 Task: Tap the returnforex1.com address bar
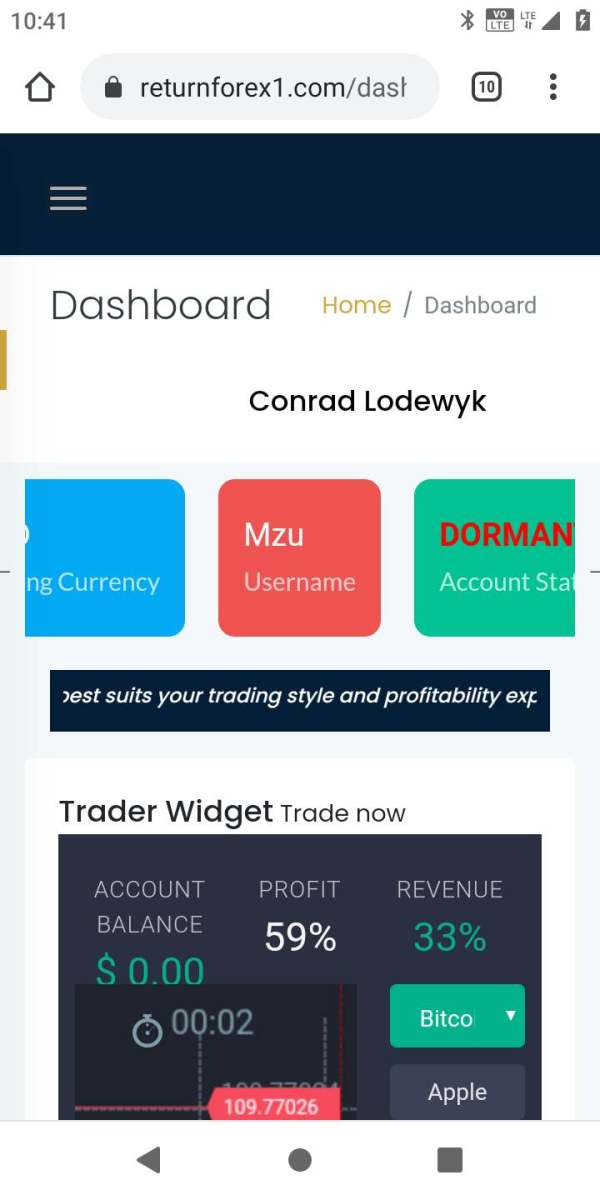point(259,88)
